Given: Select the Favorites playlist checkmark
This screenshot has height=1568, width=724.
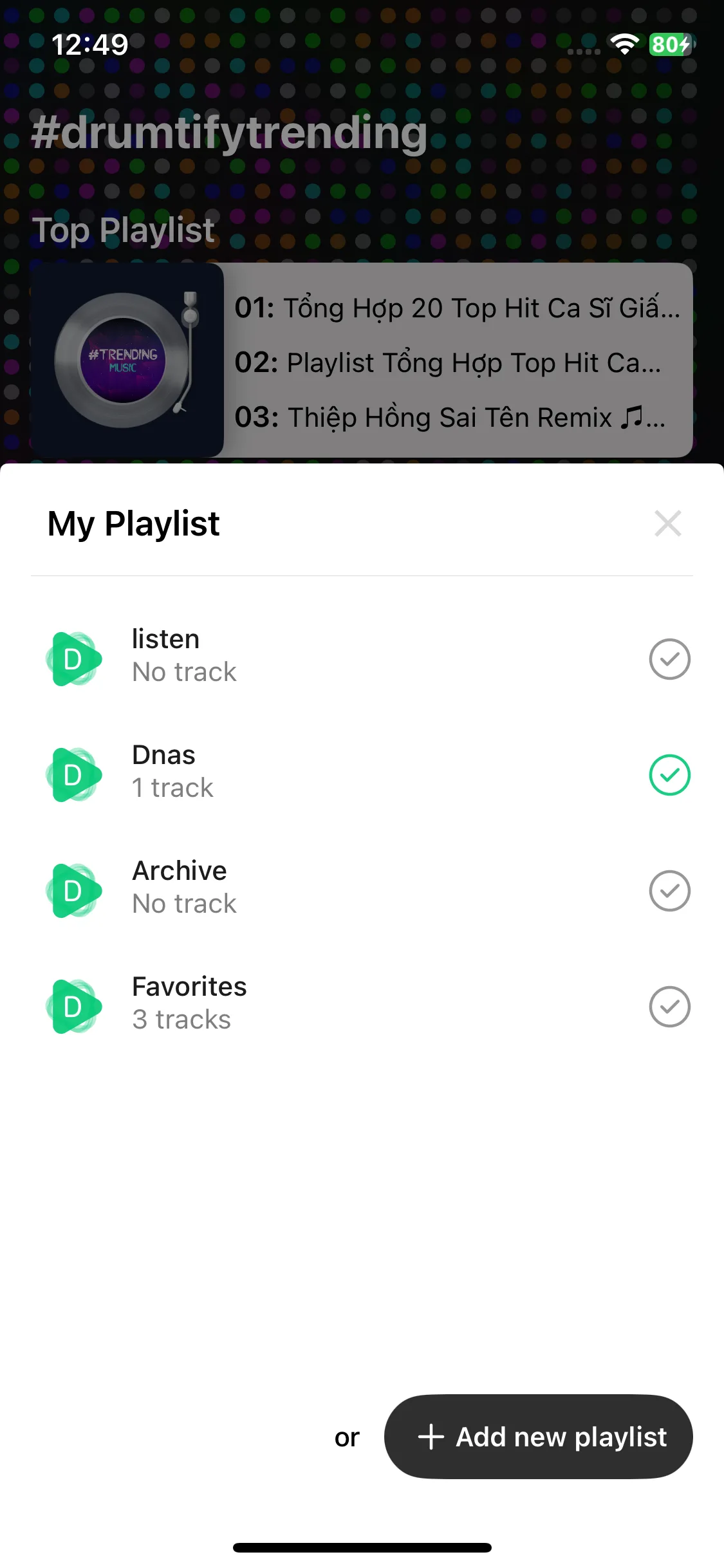Looking at the screenshot, I should [669, 1007].
